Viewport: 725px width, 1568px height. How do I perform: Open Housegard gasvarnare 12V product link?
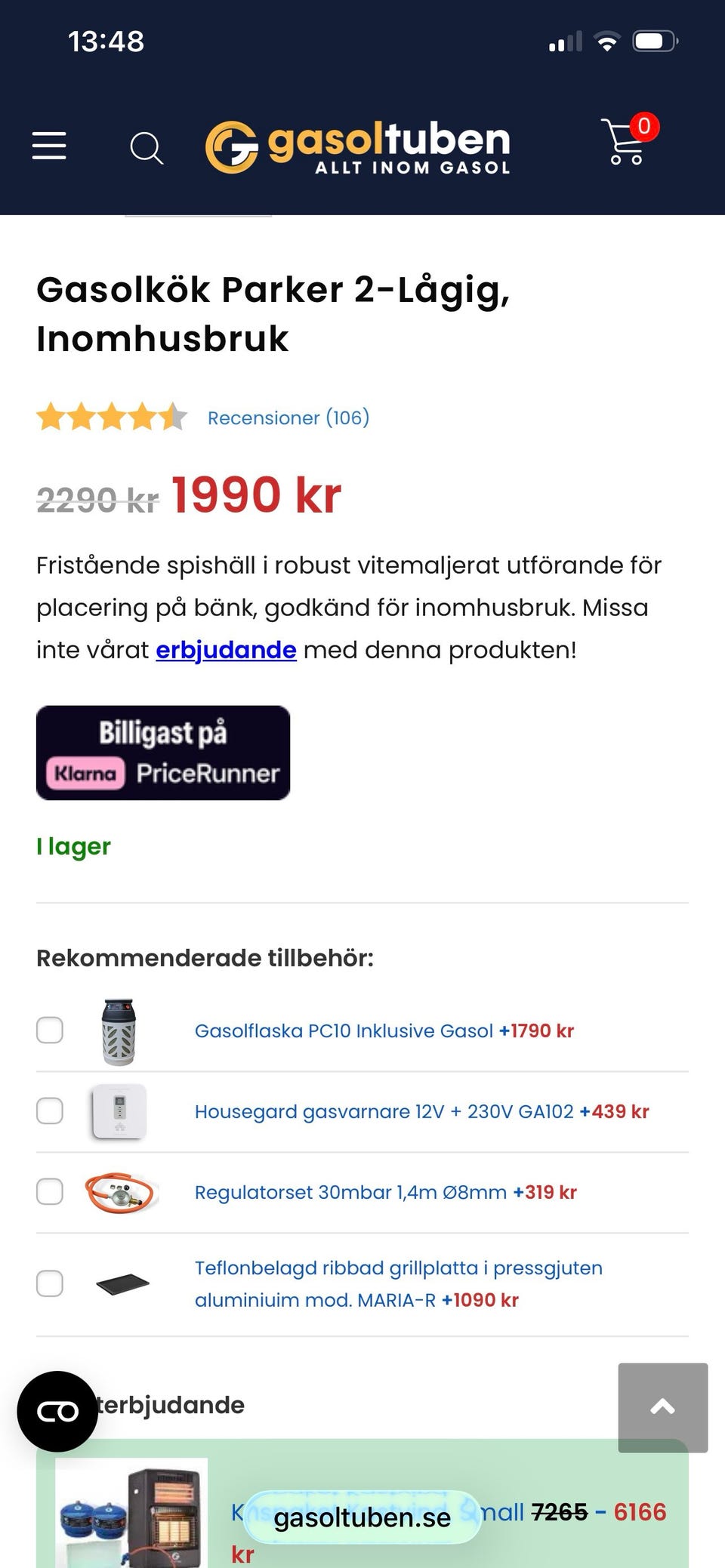(384, 1111)
